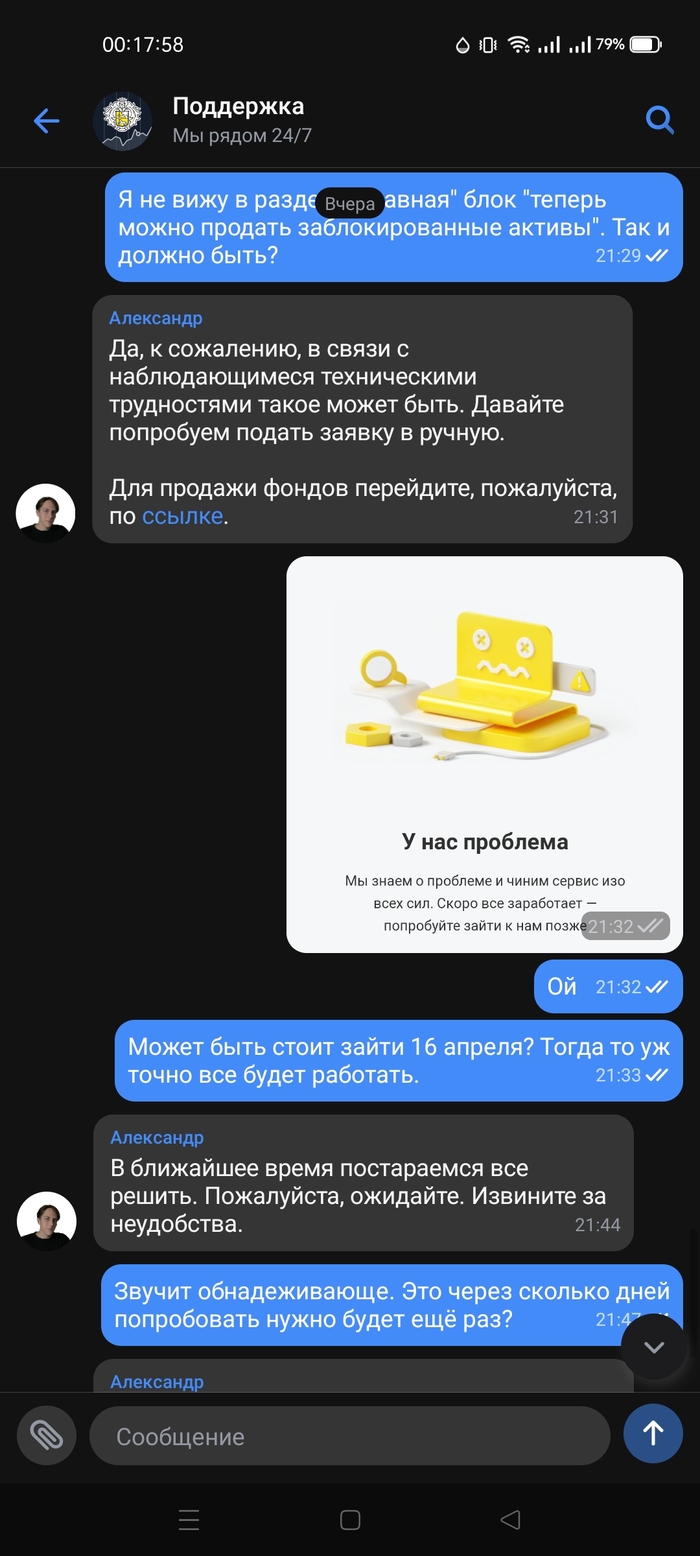Attach a file with the paperclip
The height and width of the screenshot is (1556, 700).
[x=46, y=1435]
